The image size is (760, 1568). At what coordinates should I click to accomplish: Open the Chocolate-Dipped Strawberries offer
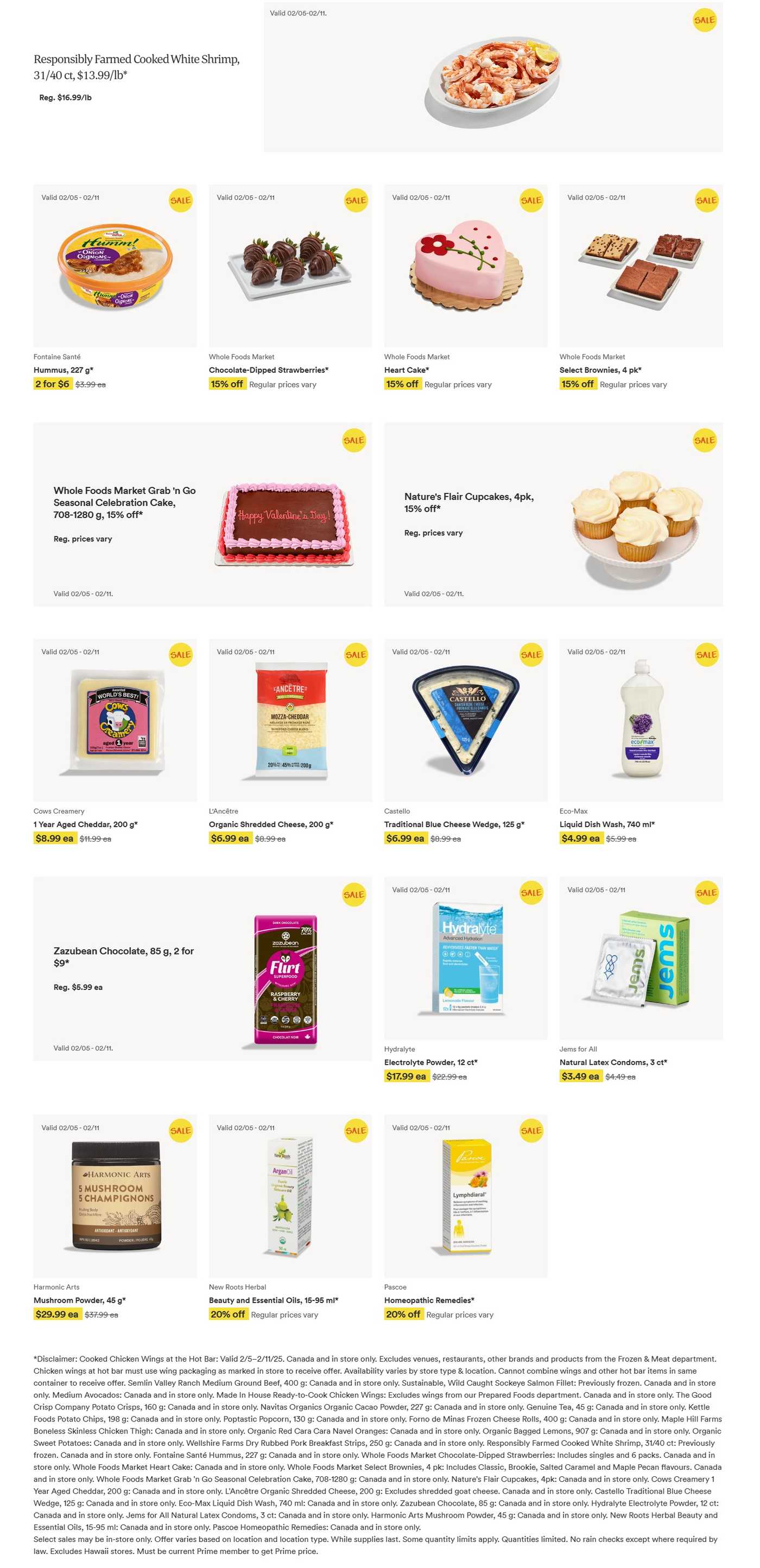coord(290,287)
